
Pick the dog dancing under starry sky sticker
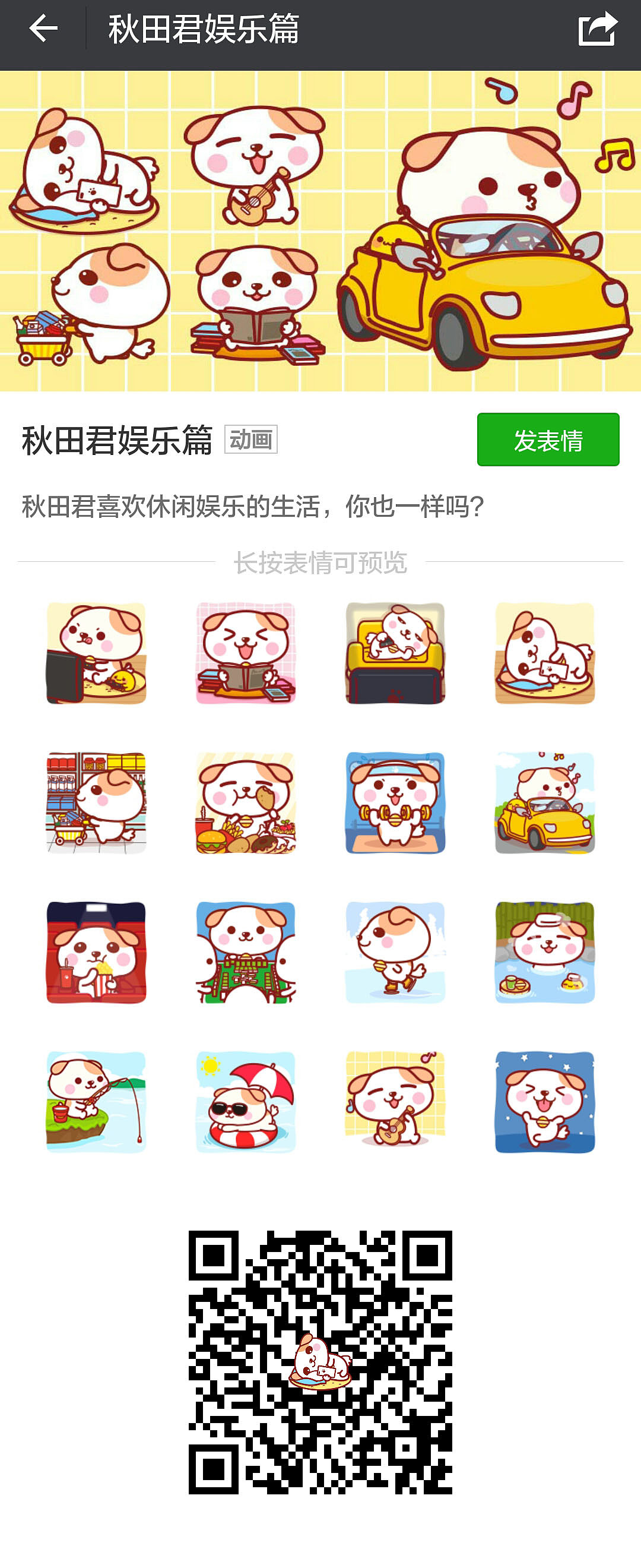pos(545,1102)
